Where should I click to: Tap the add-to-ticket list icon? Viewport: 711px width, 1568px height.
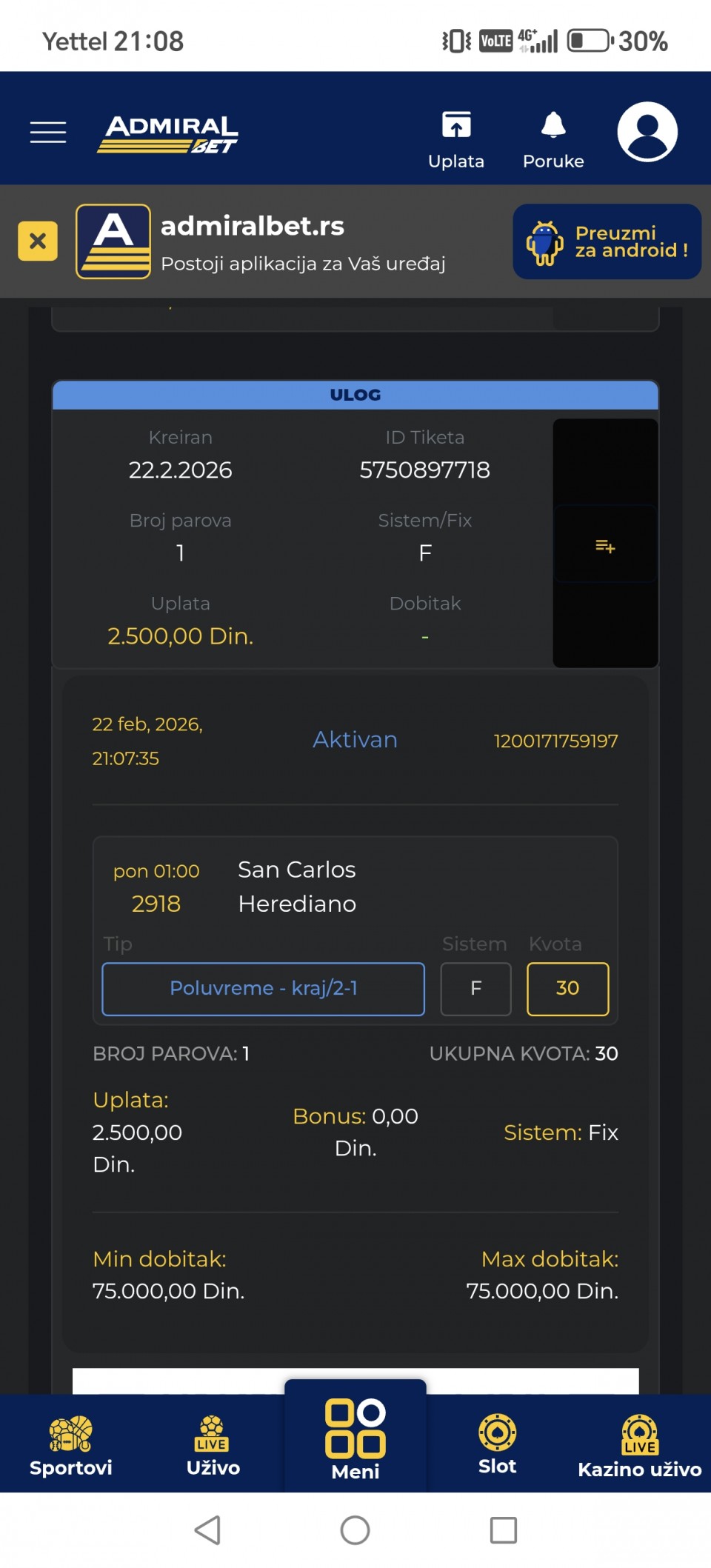click(x=605, y=546)
